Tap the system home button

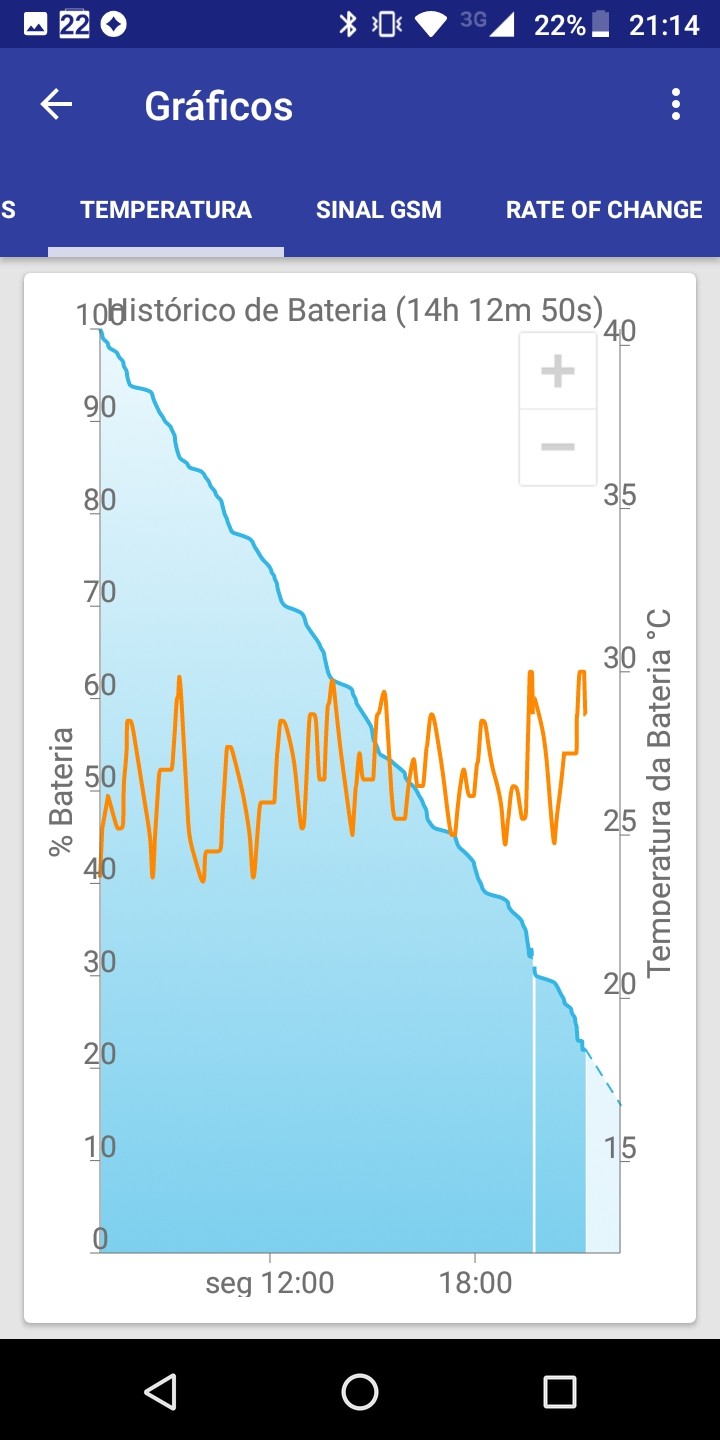point(360,1391)
